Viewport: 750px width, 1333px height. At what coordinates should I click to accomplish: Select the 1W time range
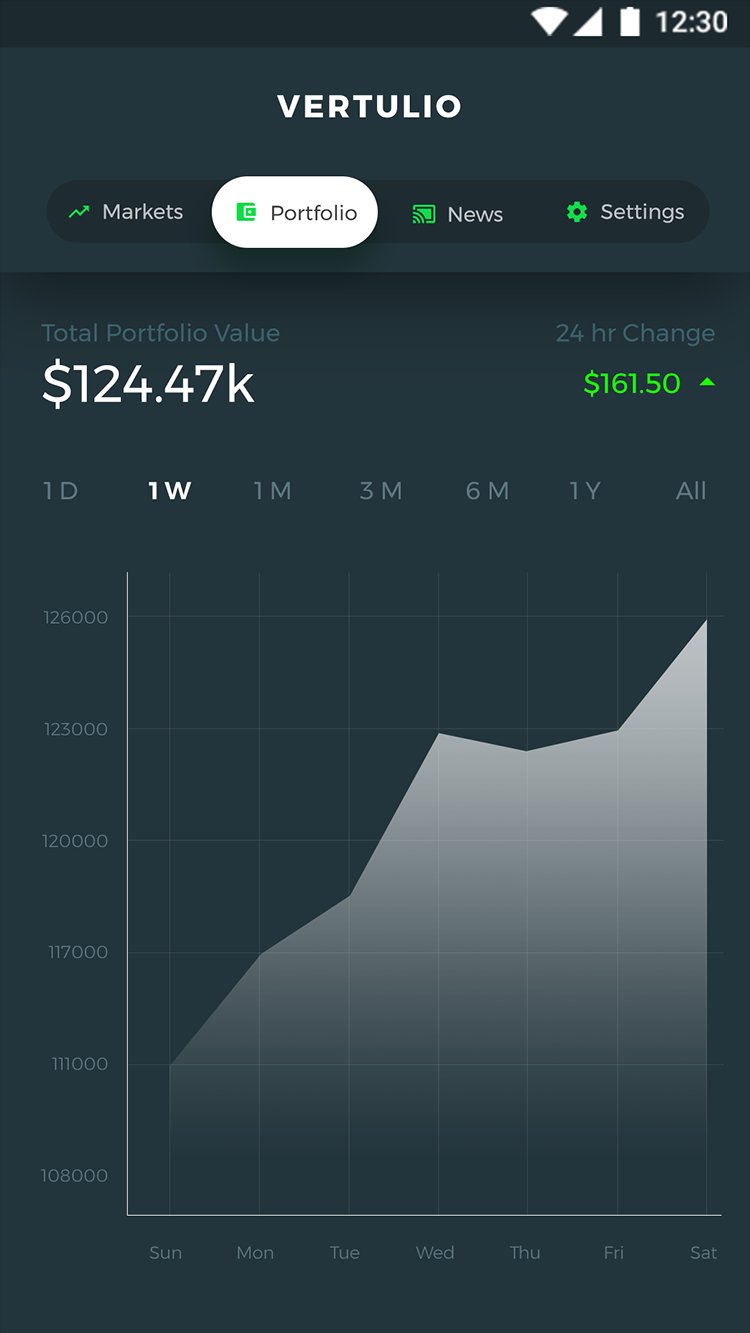click(170, 491)
